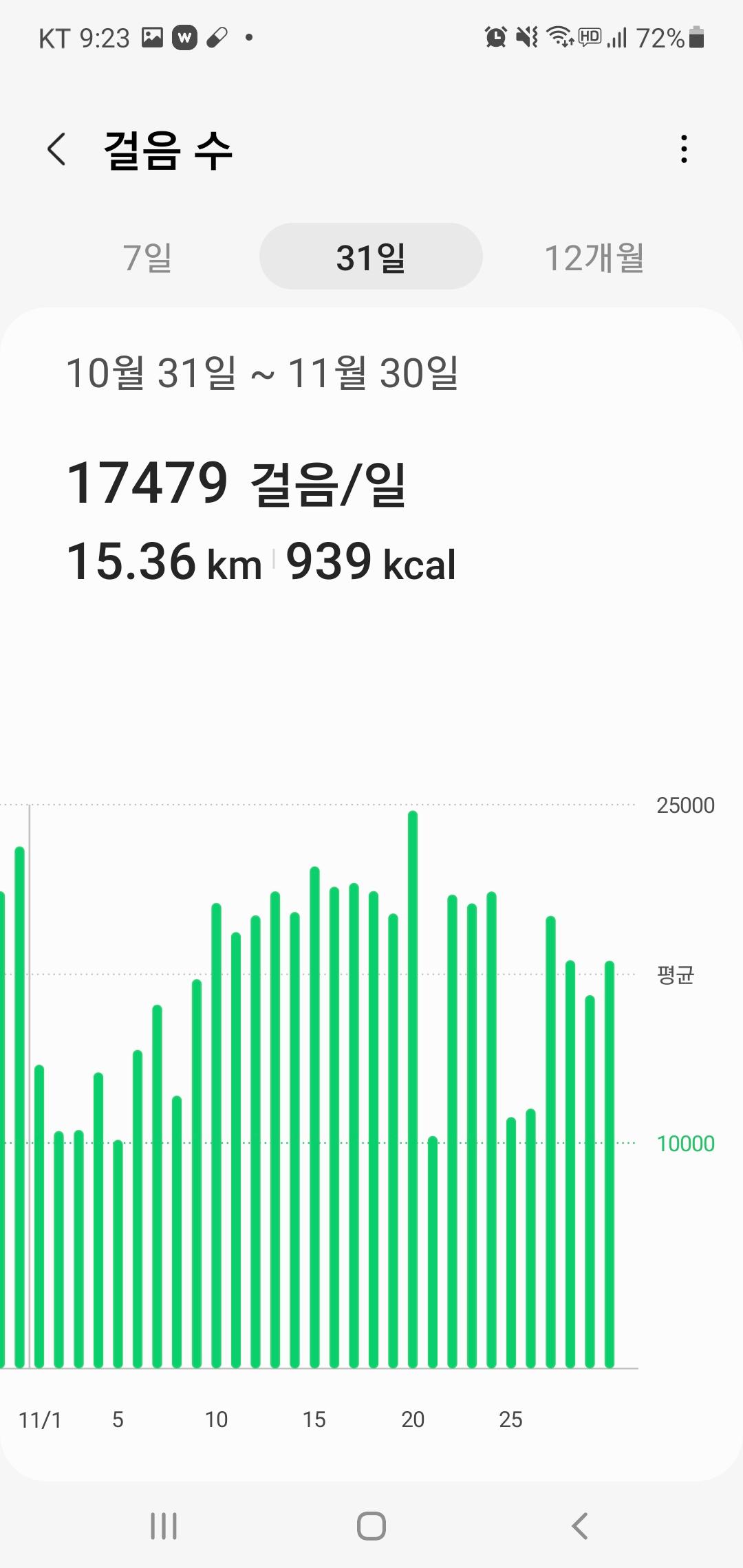Switch to the 12개월 tab
The height and width of the screenshot is (1568, 743).
click(594, 258)
